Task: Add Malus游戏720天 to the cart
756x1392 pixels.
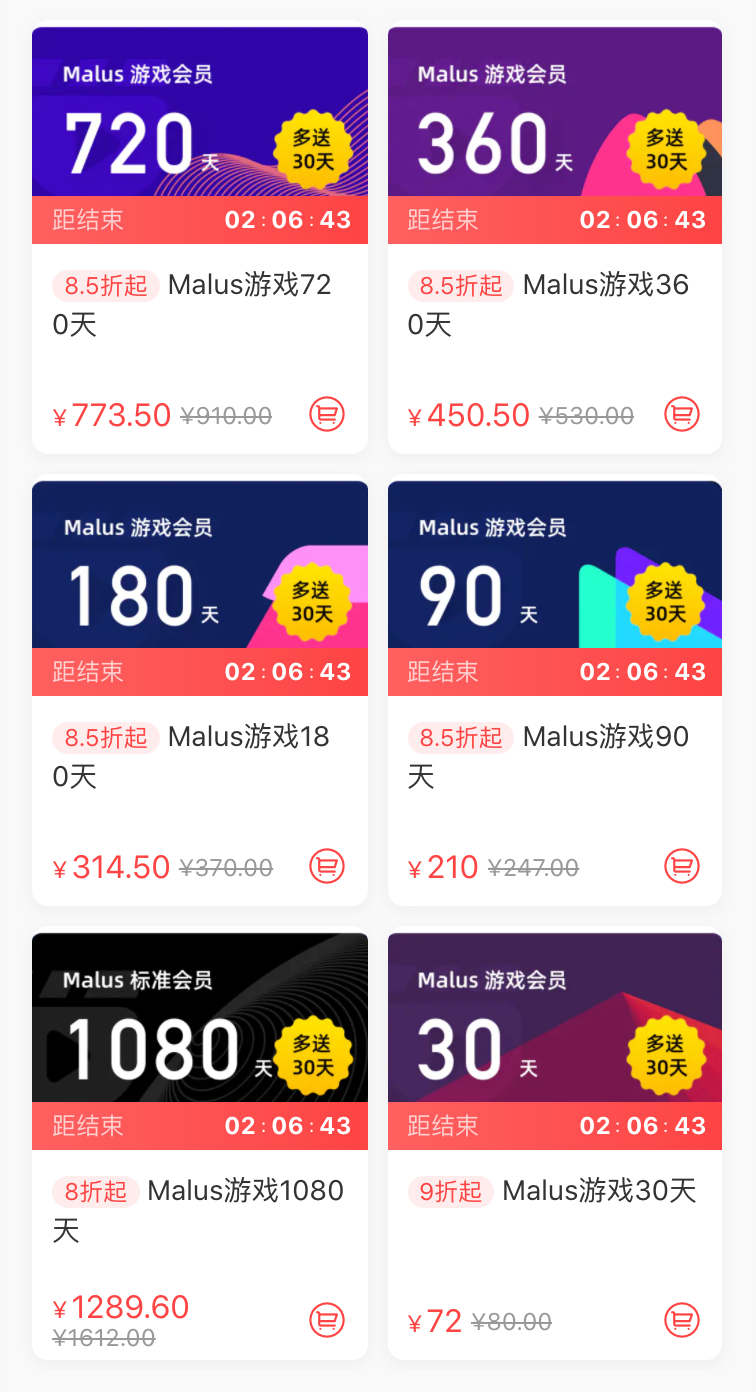Action: pyautogui.click(x=327, y=414)
